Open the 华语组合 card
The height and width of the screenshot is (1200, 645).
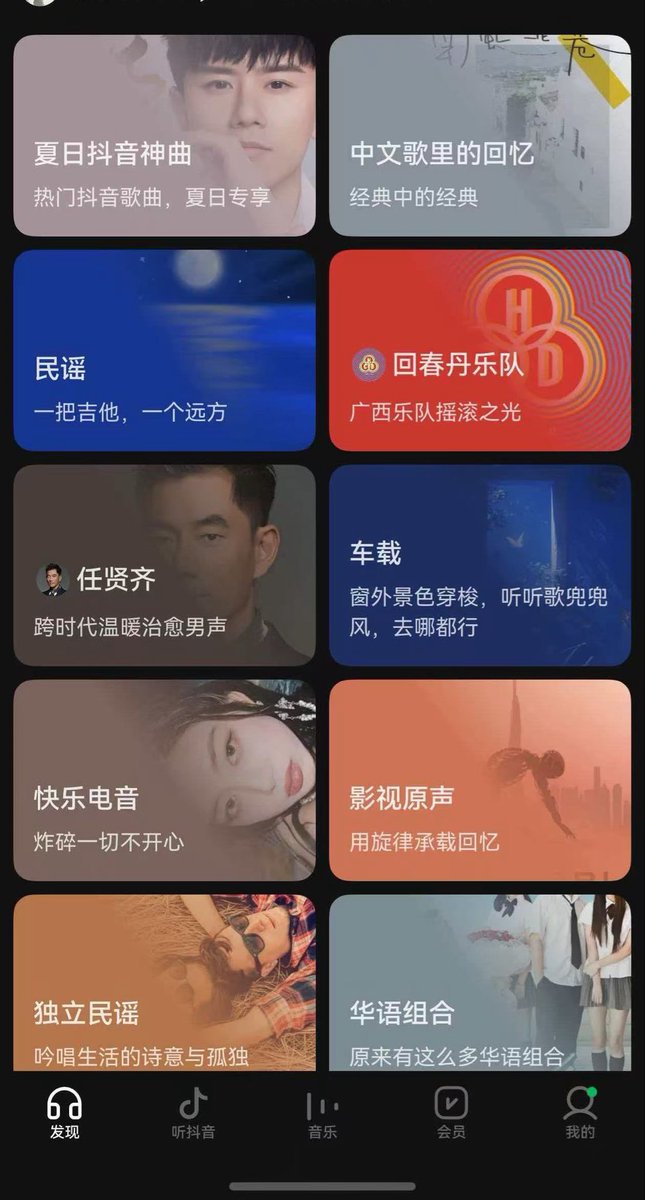(x=480, y=985)
